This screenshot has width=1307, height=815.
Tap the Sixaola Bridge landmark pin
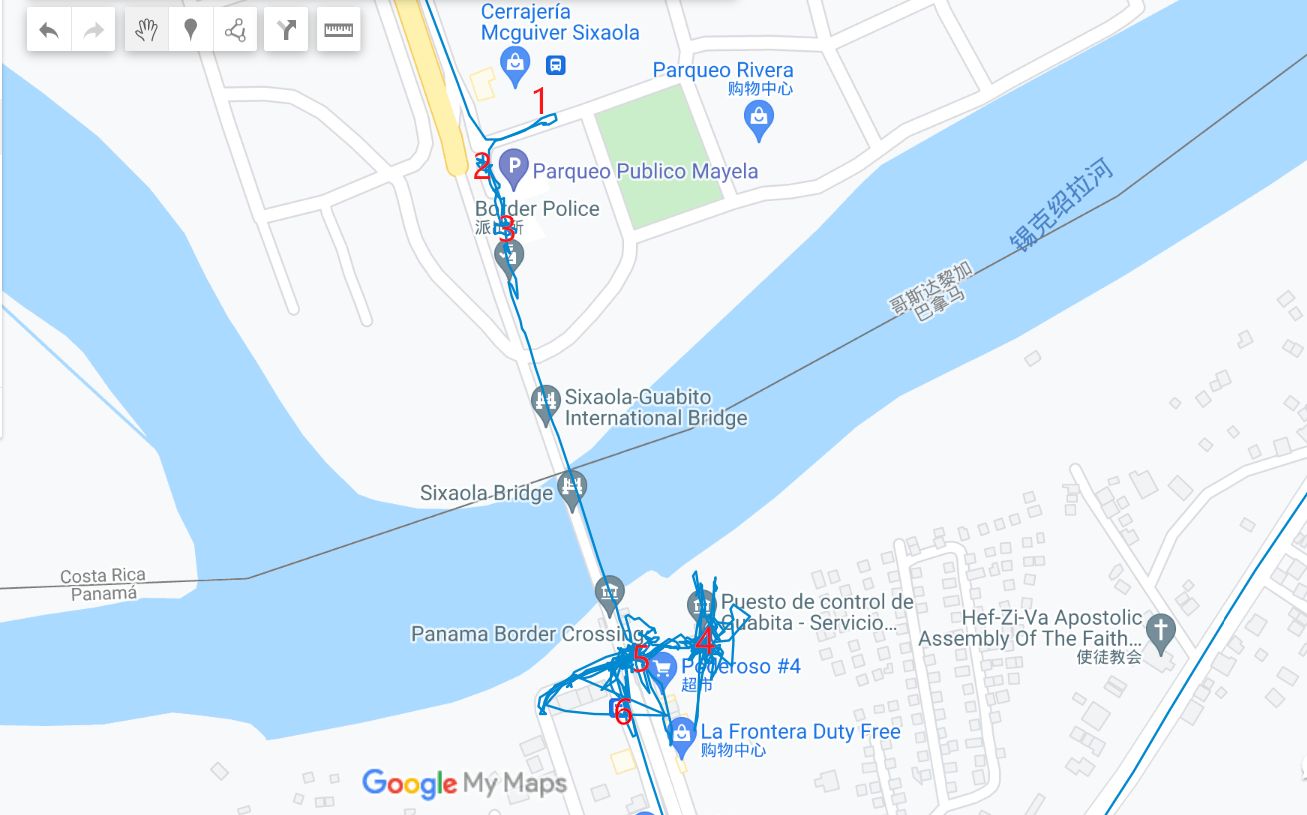572,487
